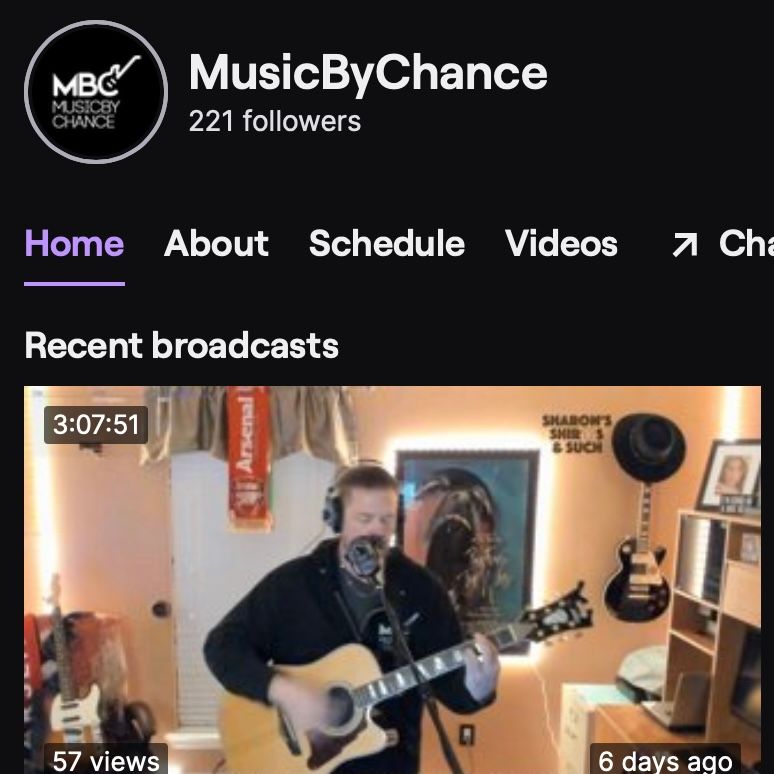Switch to the About tab

[x=216, y=244]
